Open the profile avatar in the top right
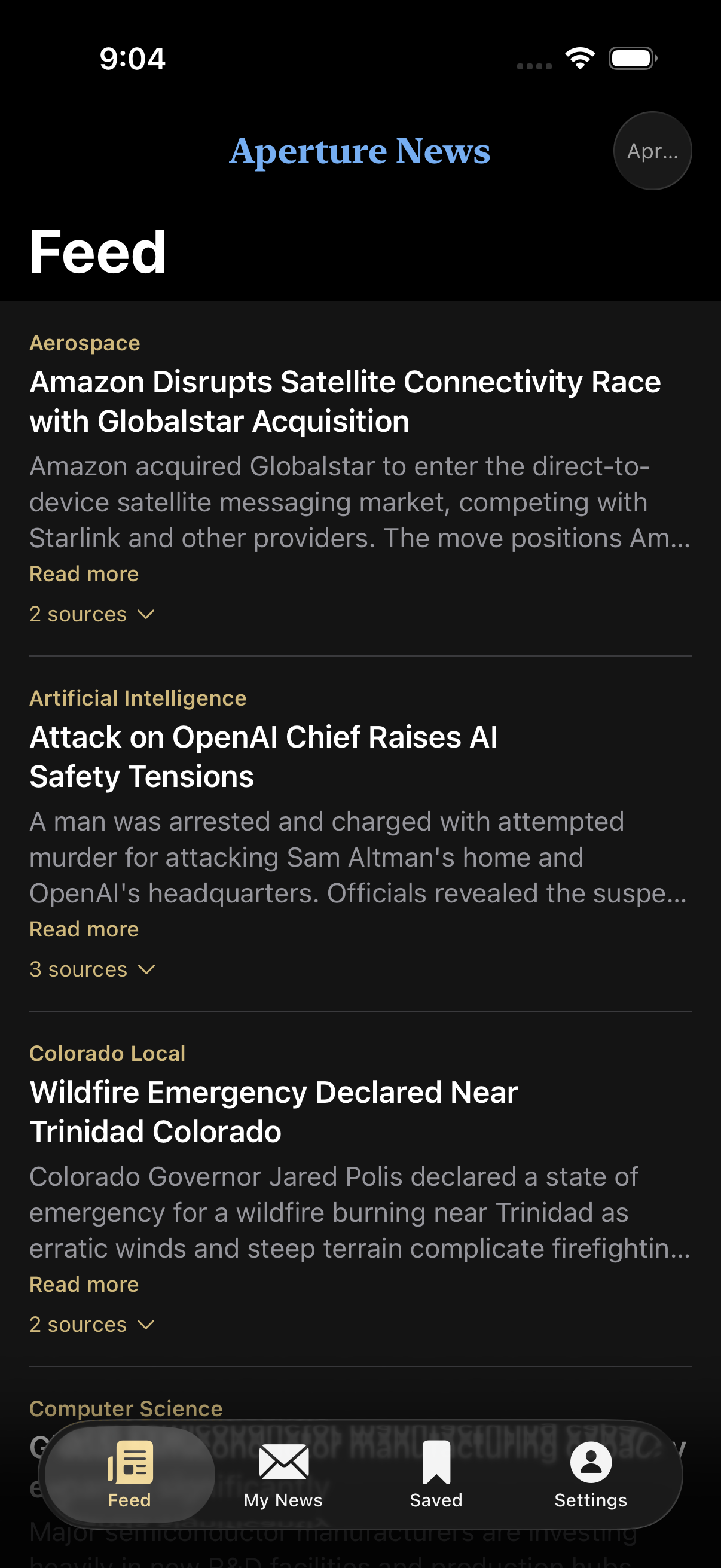721x1568 pixels. 652,150
